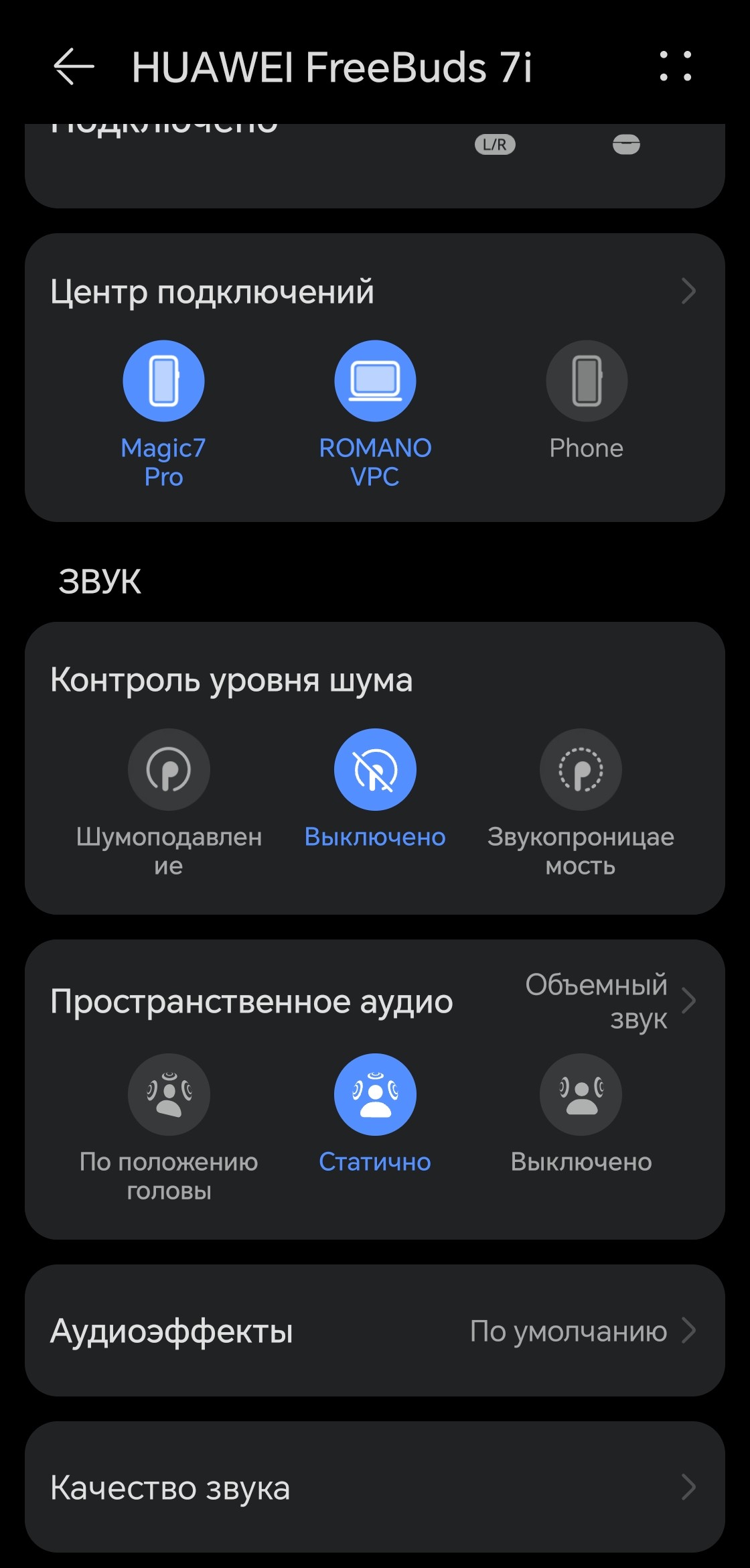Switch to Звукопроницаемость awareness mode
The image size is (750, 1568).
pyautogui.click(x=581, y=770)
